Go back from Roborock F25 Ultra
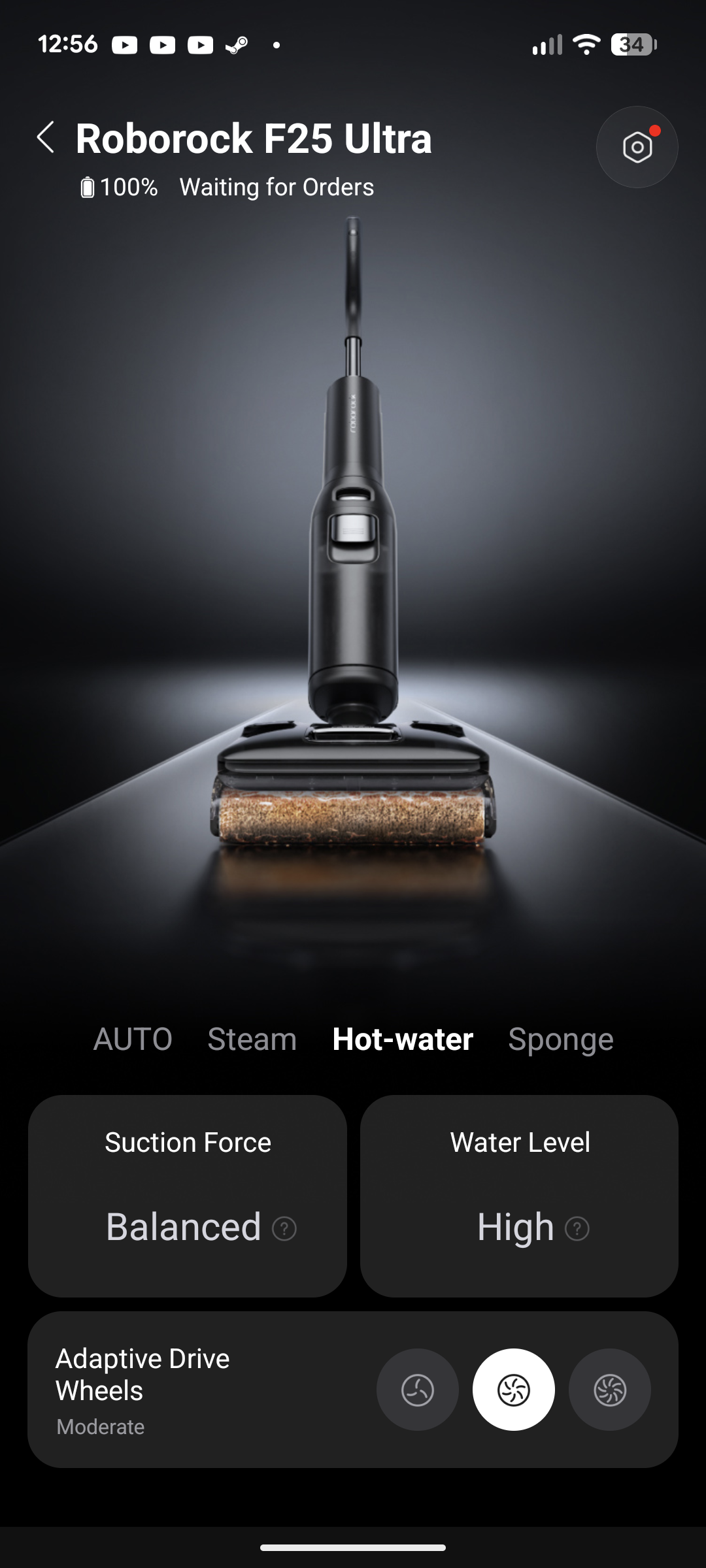 point(46,138)
